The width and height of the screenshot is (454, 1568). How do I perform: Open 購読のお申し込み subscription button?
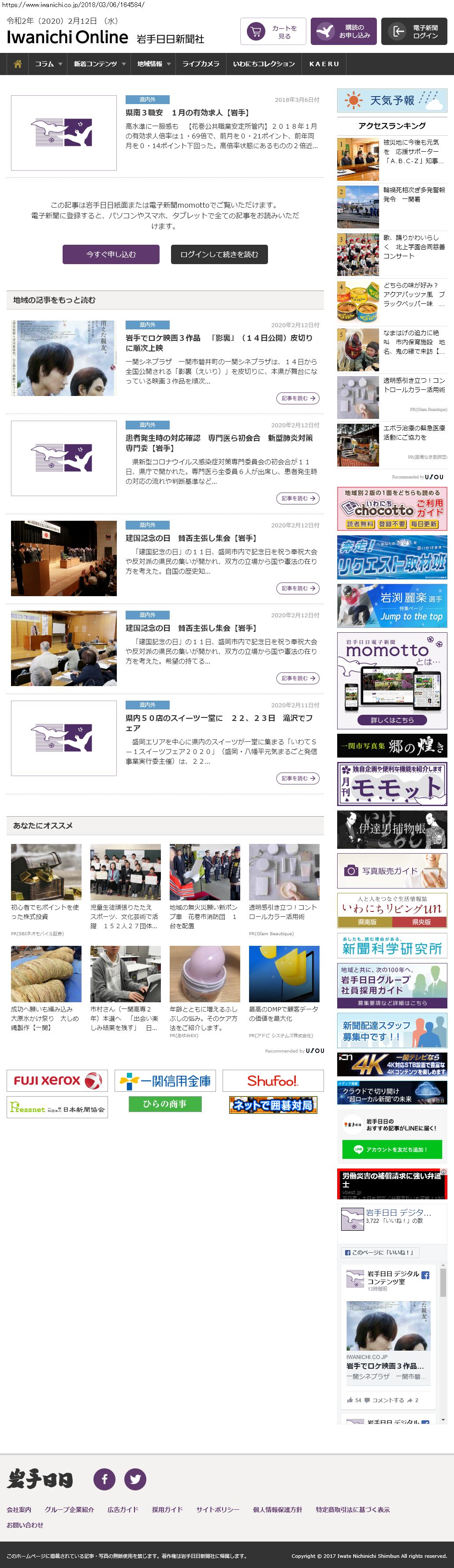click(x=343, y=32)
